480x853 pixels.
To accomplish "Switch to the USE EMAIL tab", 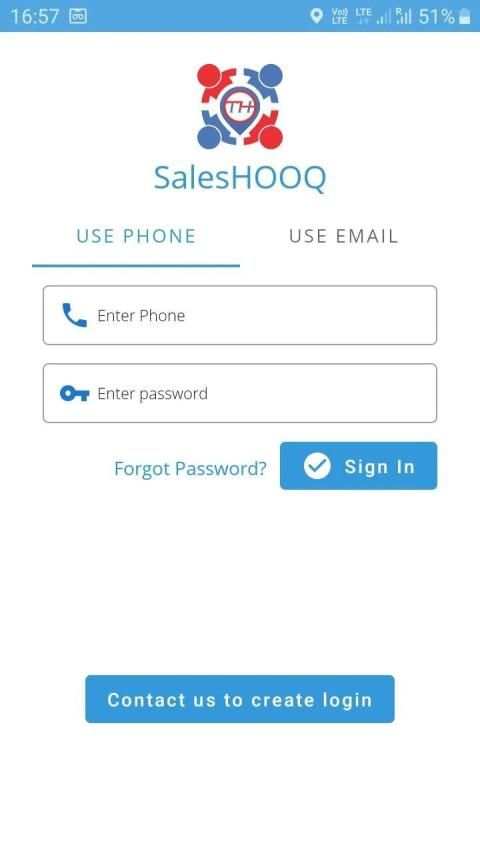I will coord(343,236).
